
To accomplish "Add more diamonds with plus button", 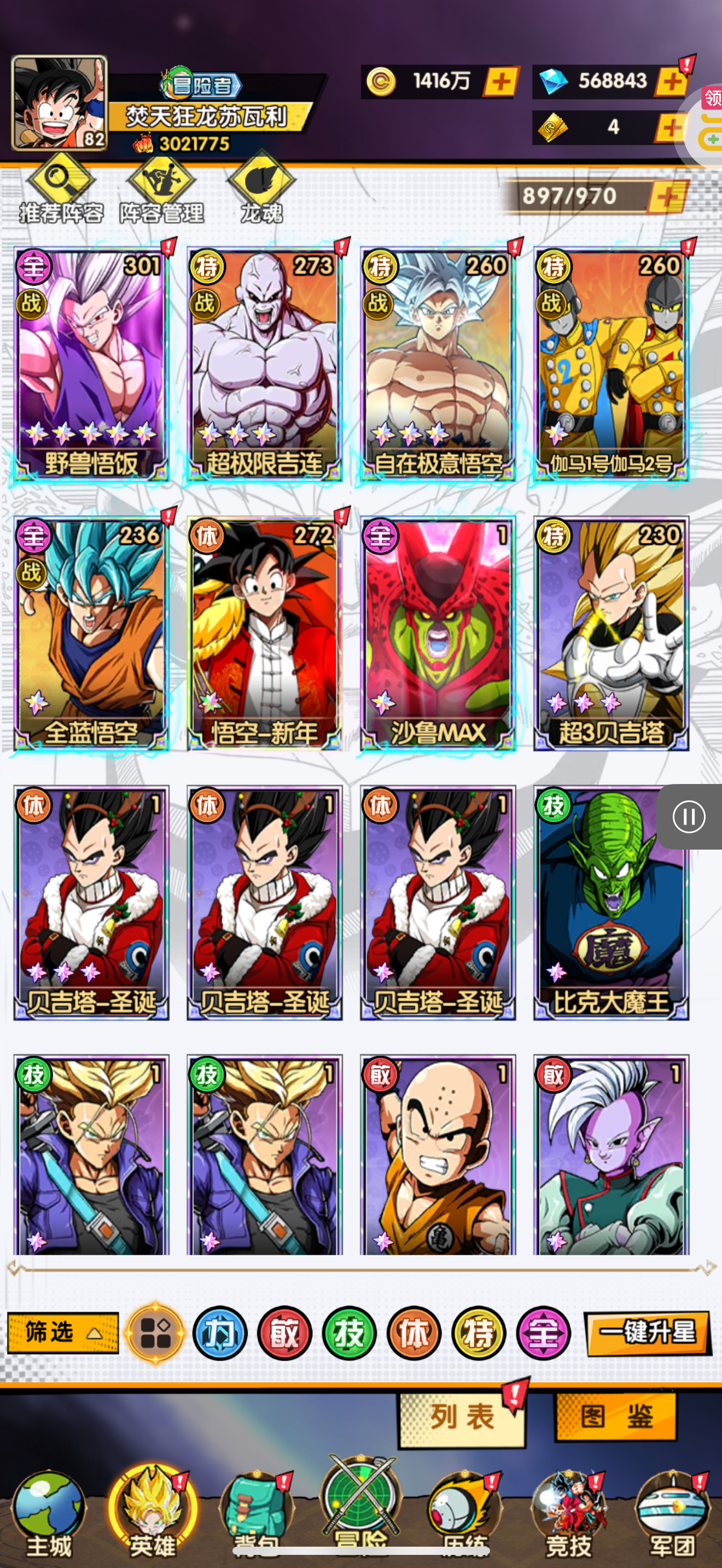I will [672, 81].
